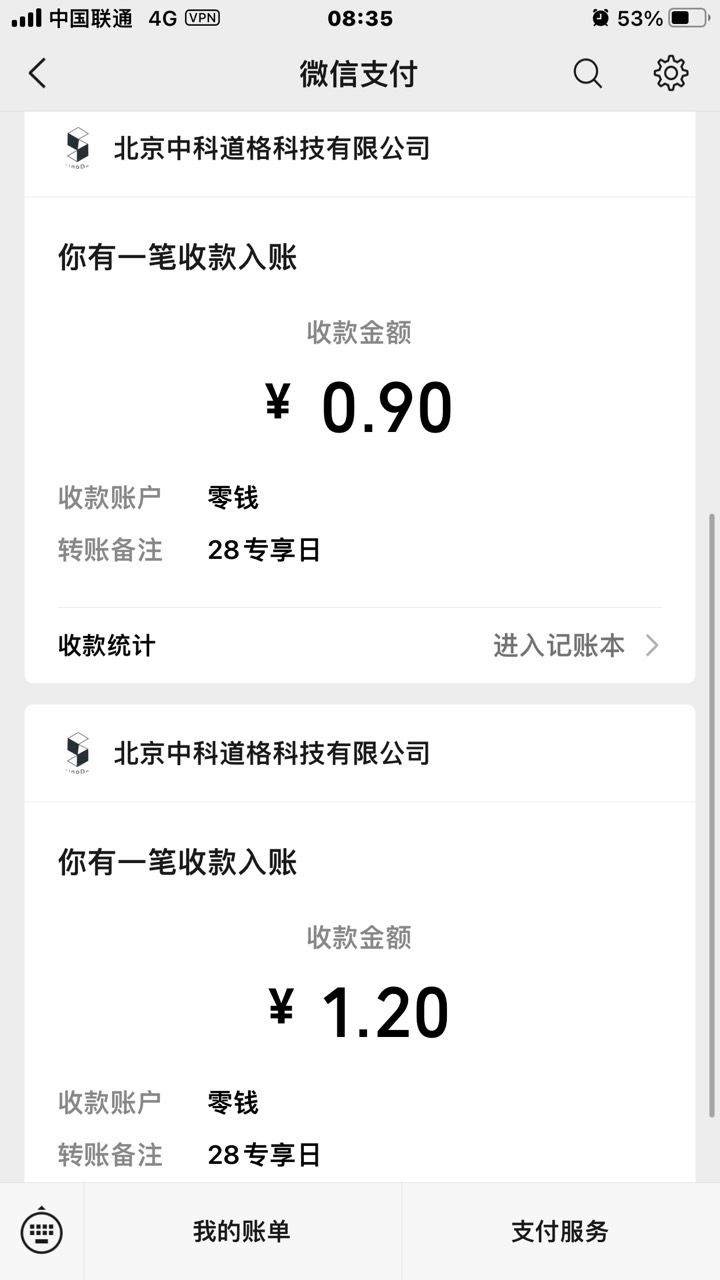Go back from WeChat Pay

pos(37,73)
